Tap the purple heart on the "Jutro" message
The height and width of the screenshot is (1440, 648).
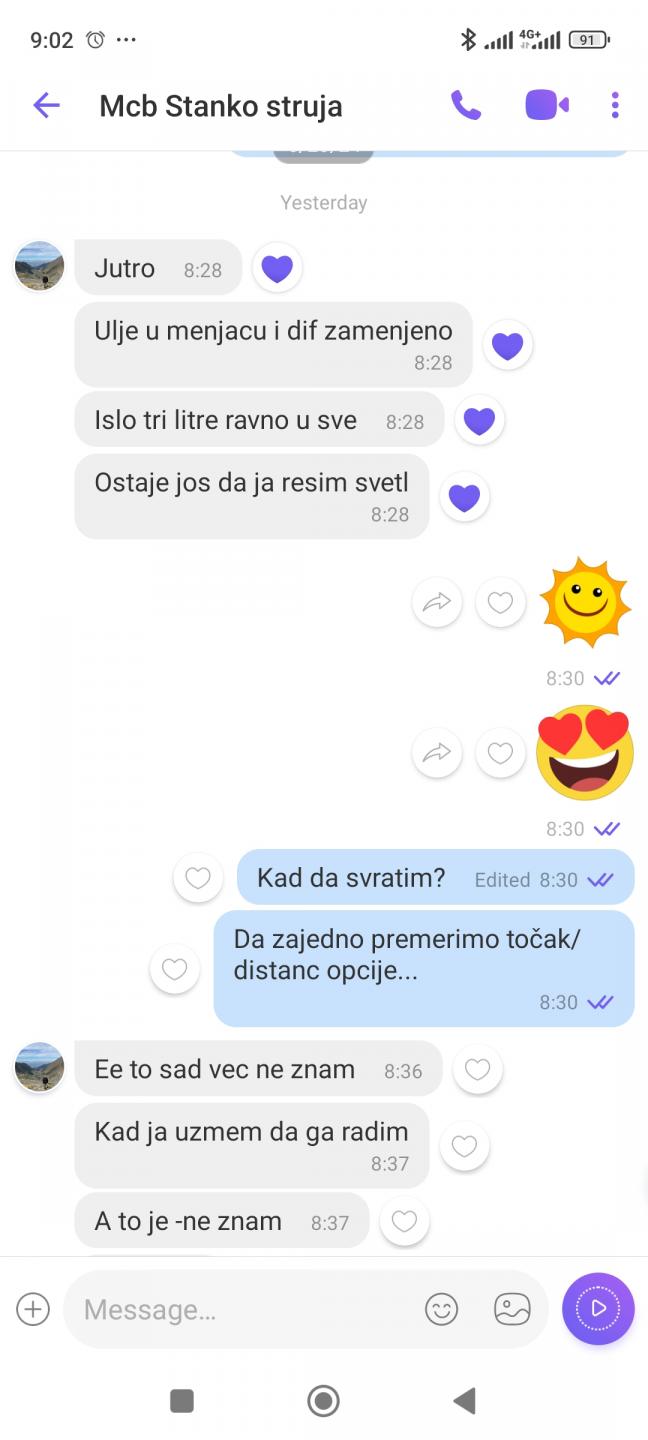[x=277, y=268]
